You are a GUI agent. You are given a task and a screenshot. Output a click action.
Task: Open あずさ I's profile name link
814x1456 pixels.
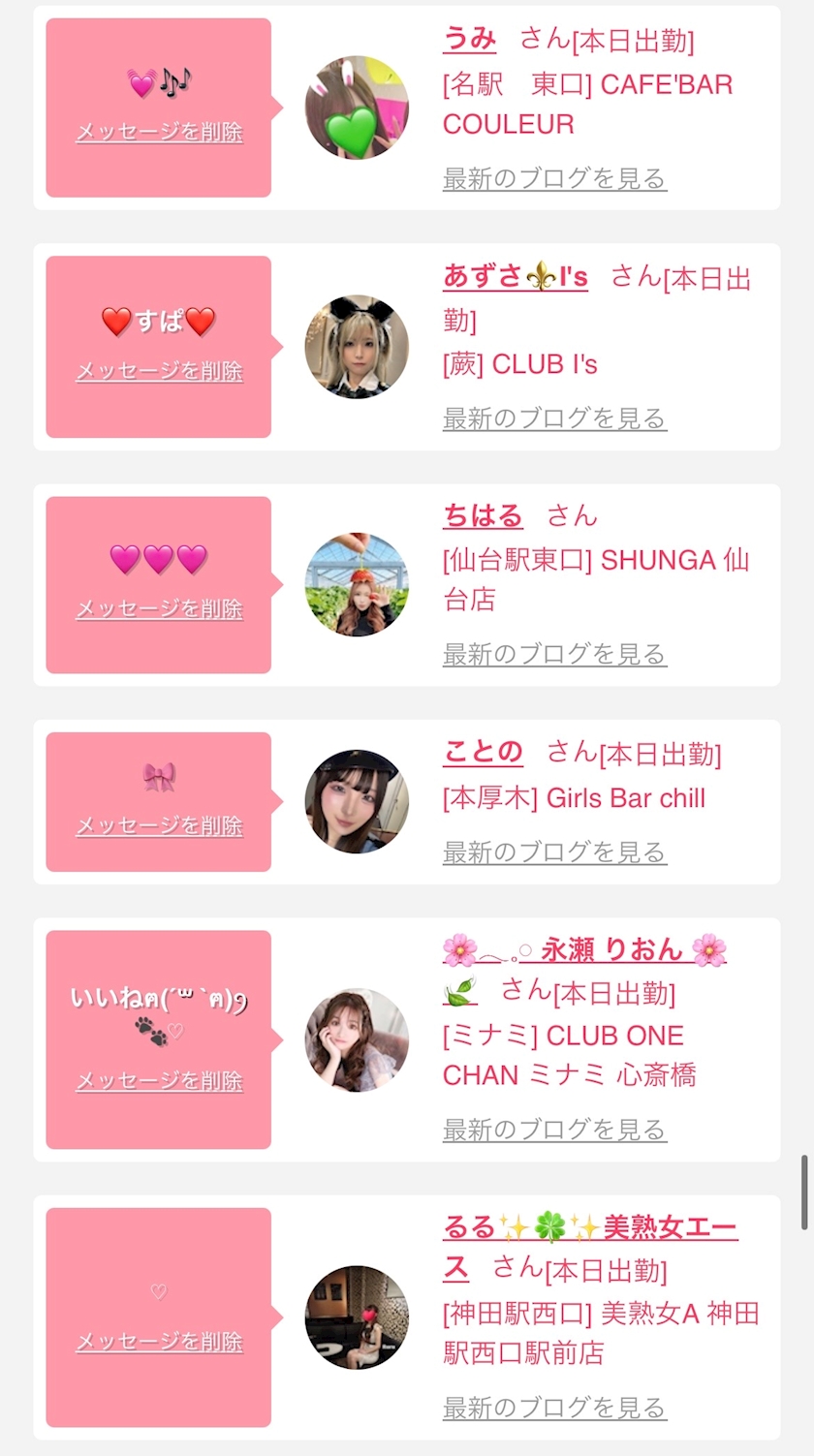click(x=516, y=277)
